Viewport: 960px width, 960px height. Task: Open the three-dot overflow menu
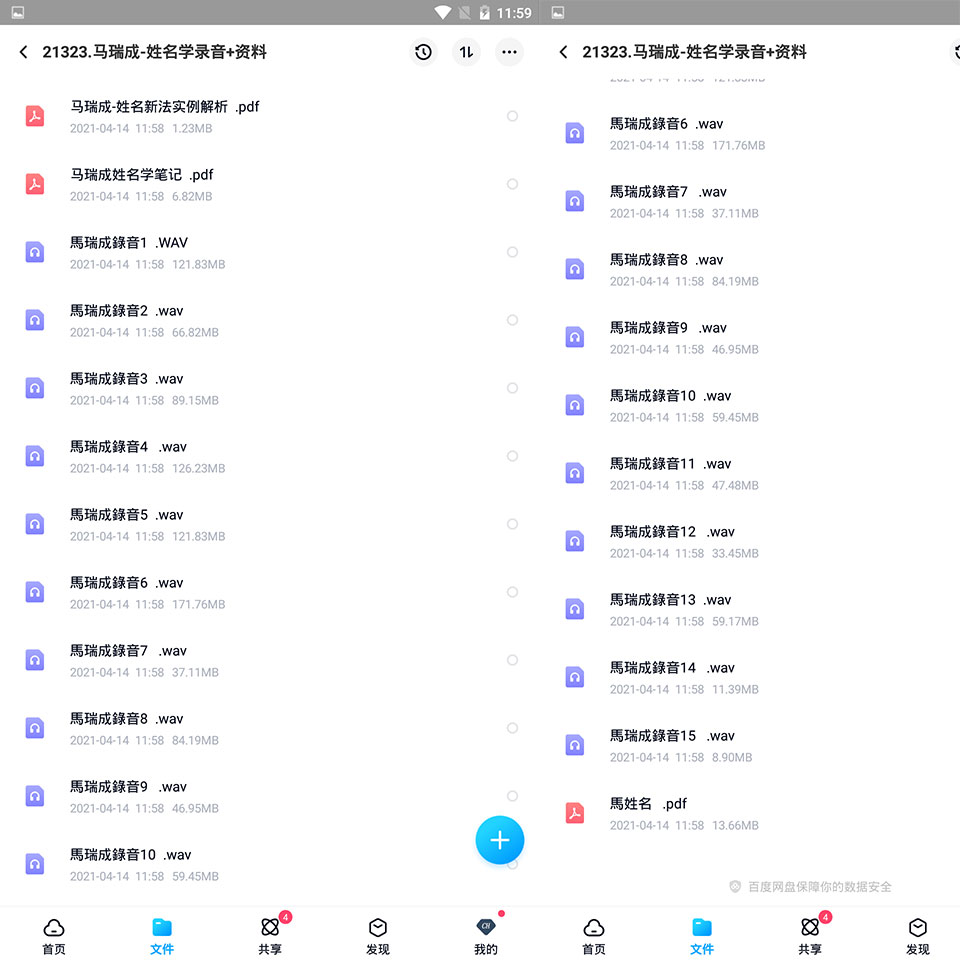tap(509, 52)
